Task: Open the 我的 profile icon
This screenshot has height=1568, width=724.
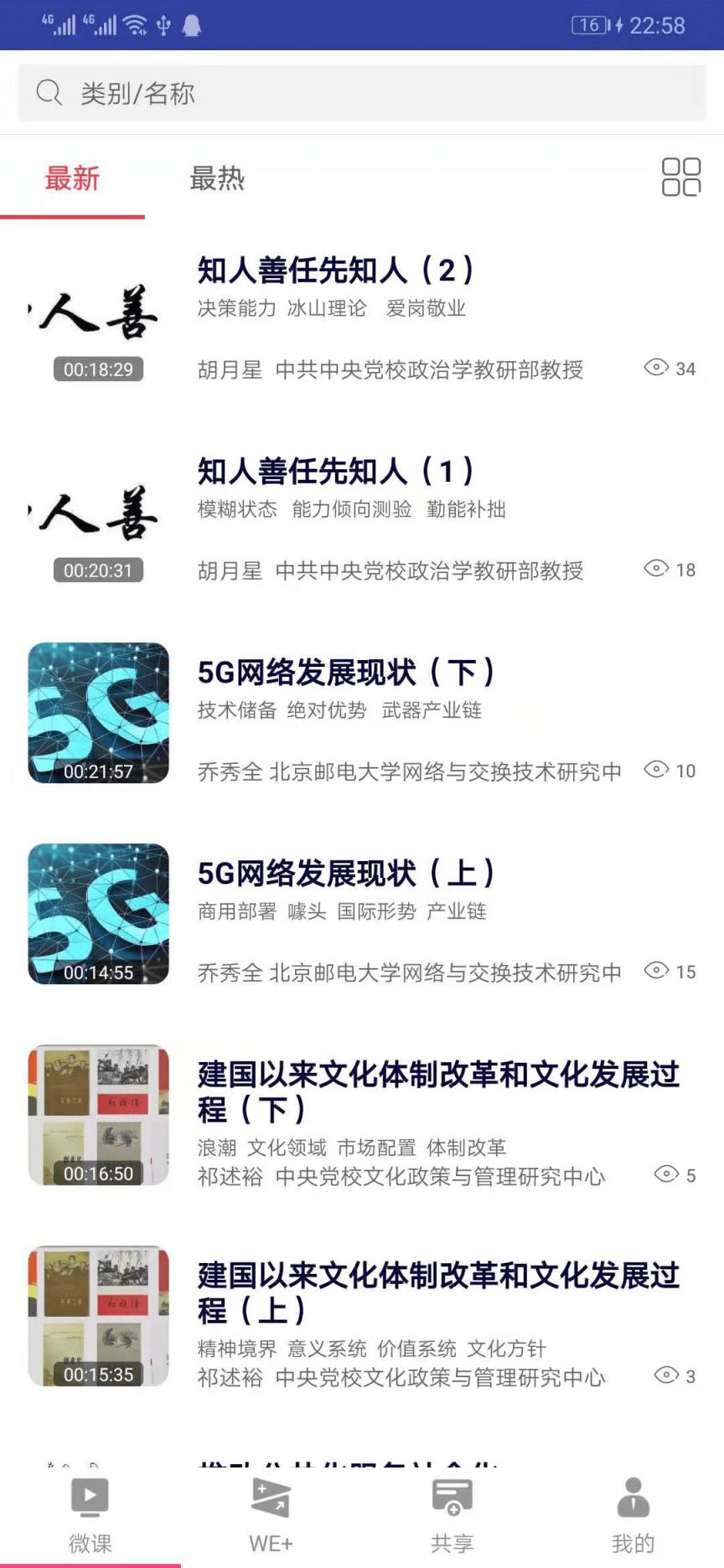Action: [633, 1512]
